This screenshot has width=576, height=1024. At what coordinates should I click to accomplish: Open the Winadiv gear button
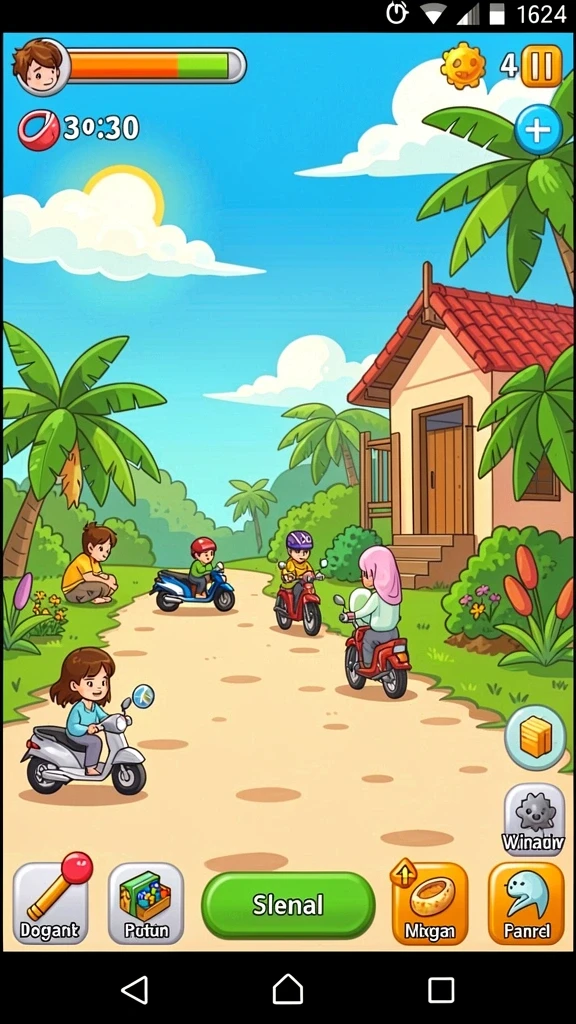click(x=534, y=820)
